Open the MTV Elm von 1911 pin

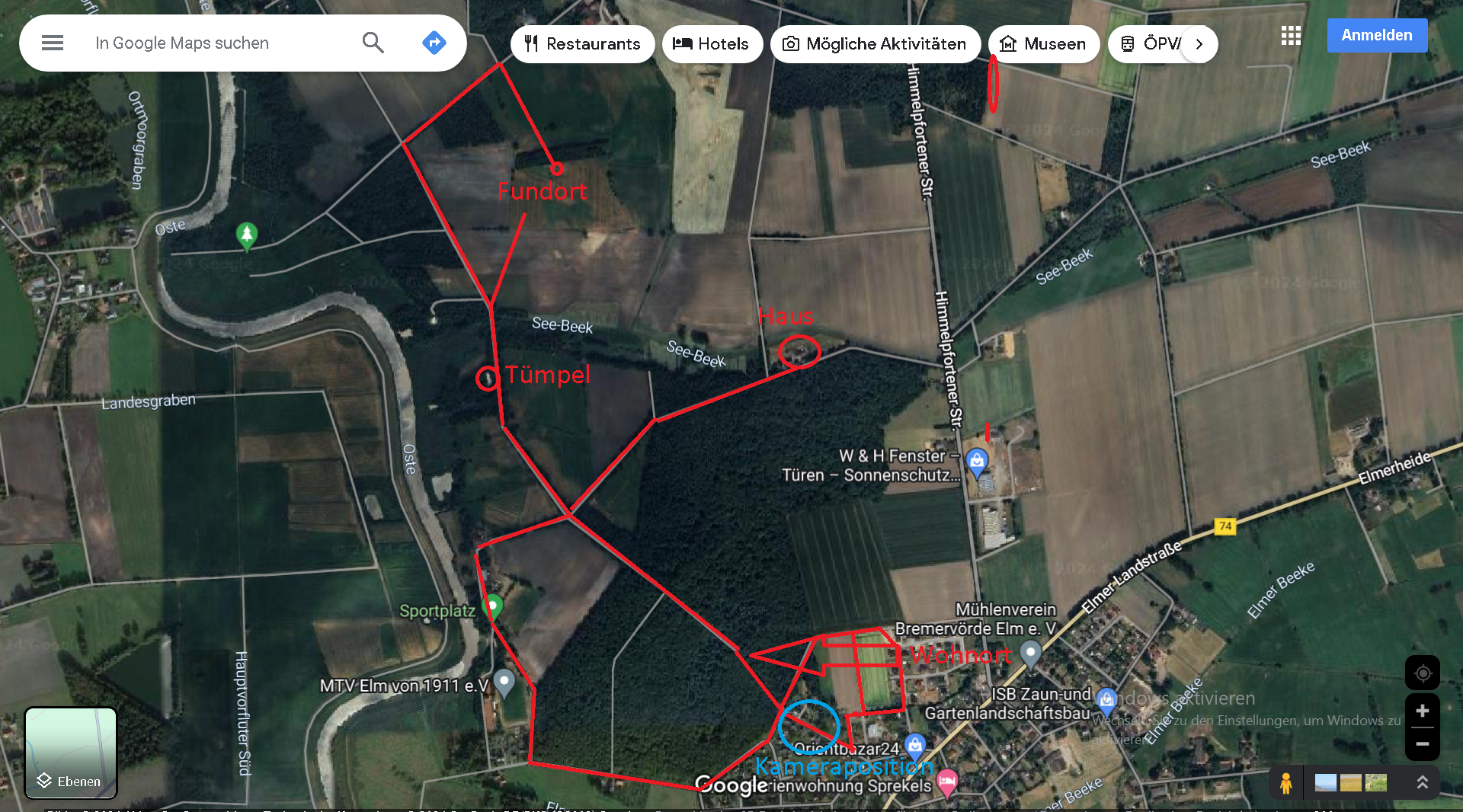(x=504, y=681)
